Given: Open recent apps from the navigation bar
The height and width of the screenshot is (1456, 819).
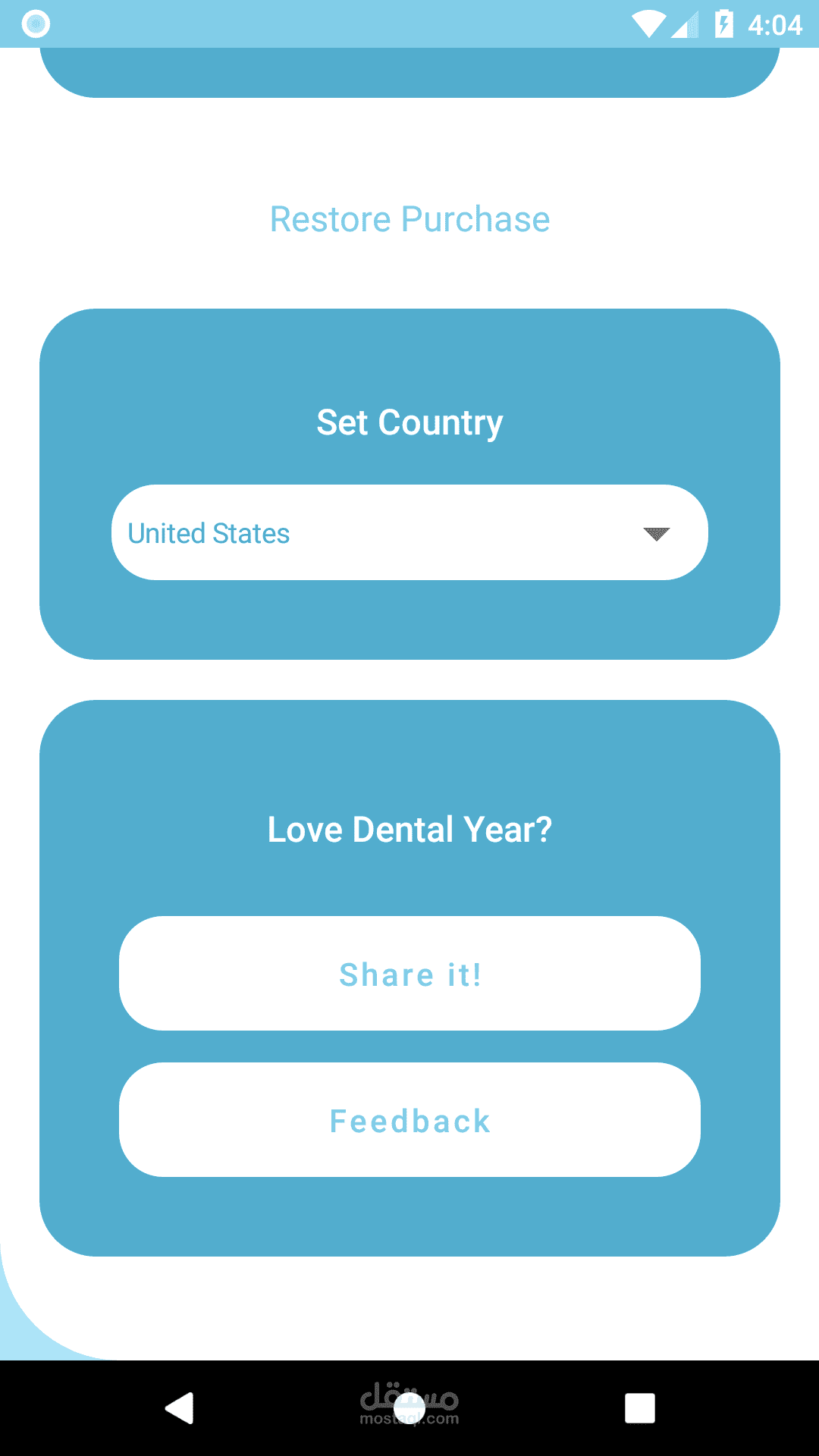Looking at the screenshot, I should tap(639, 1408).
